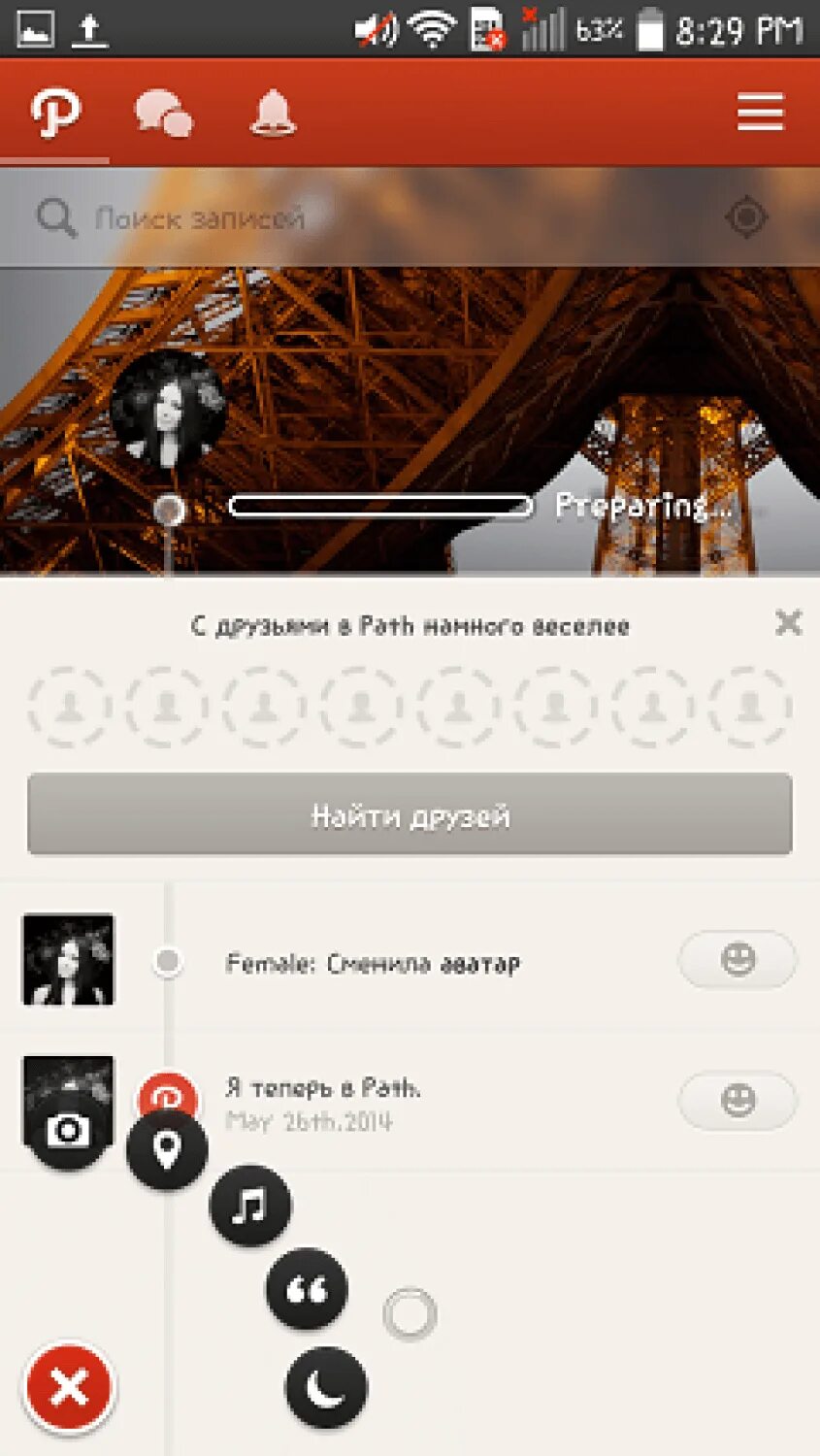Add music with the note button

point(250,1206)
